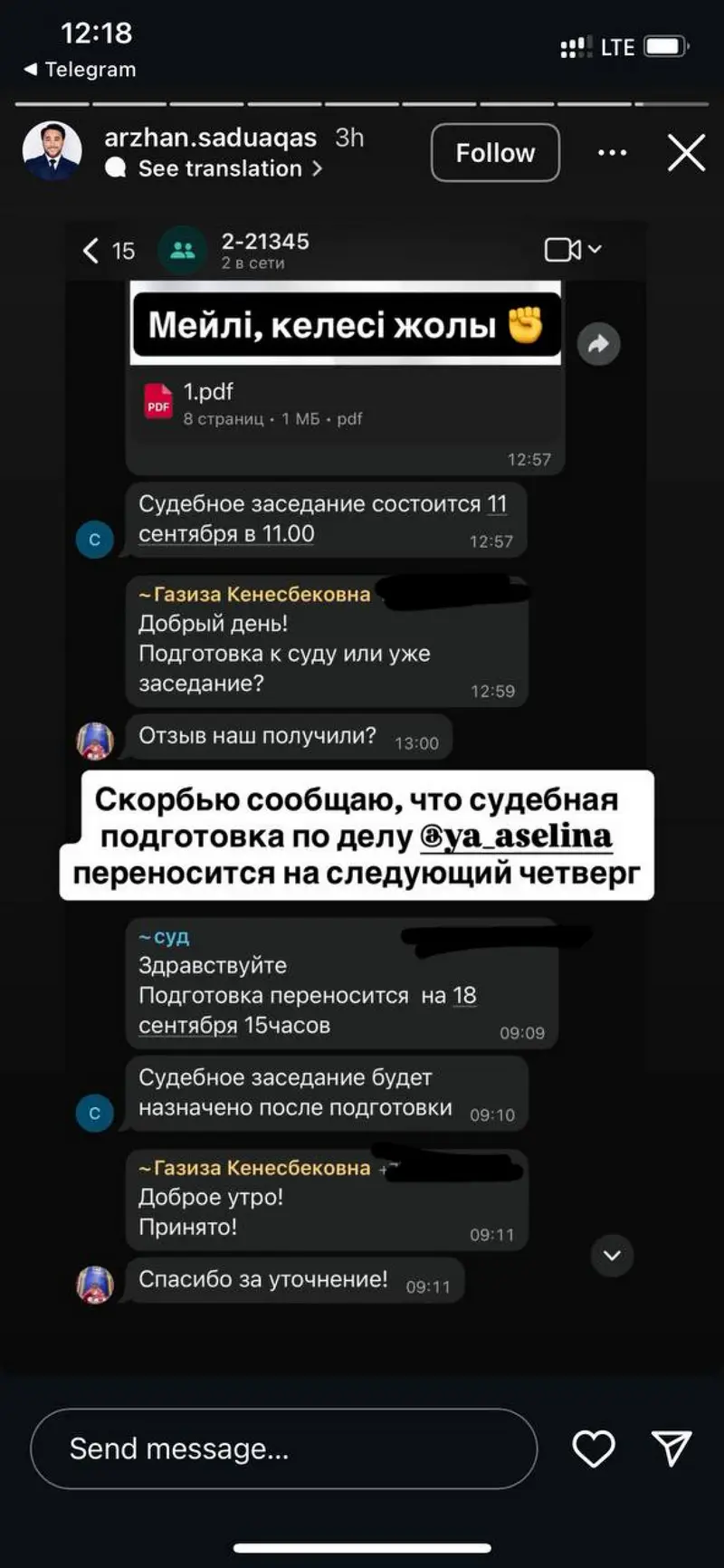This screenshot has height=1568, width=724.
Task: Open the story options menu
Action: click(613, 153)
